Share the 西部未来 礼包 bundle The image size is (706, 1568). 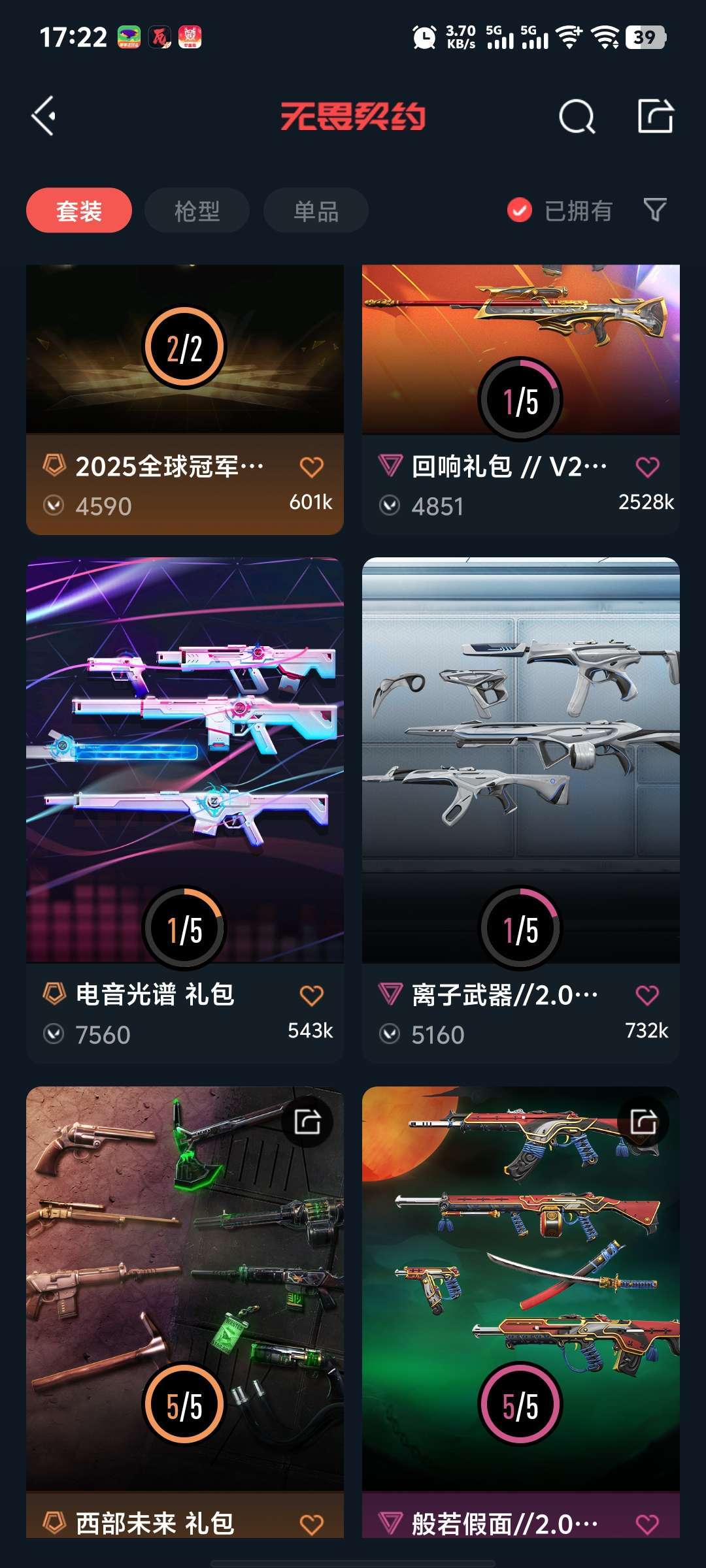tap(307, 1122)
